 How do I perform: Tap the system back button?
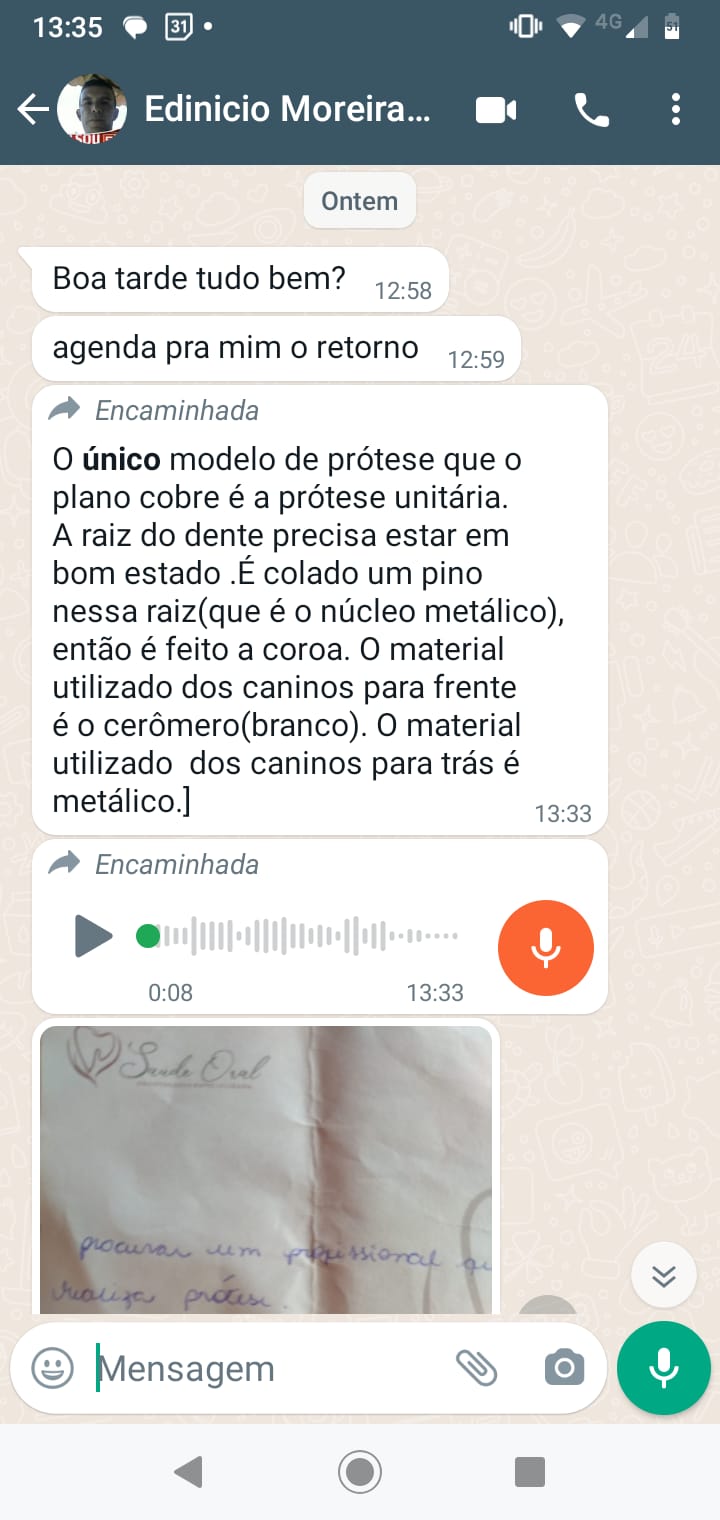(x=187, y=1472)
